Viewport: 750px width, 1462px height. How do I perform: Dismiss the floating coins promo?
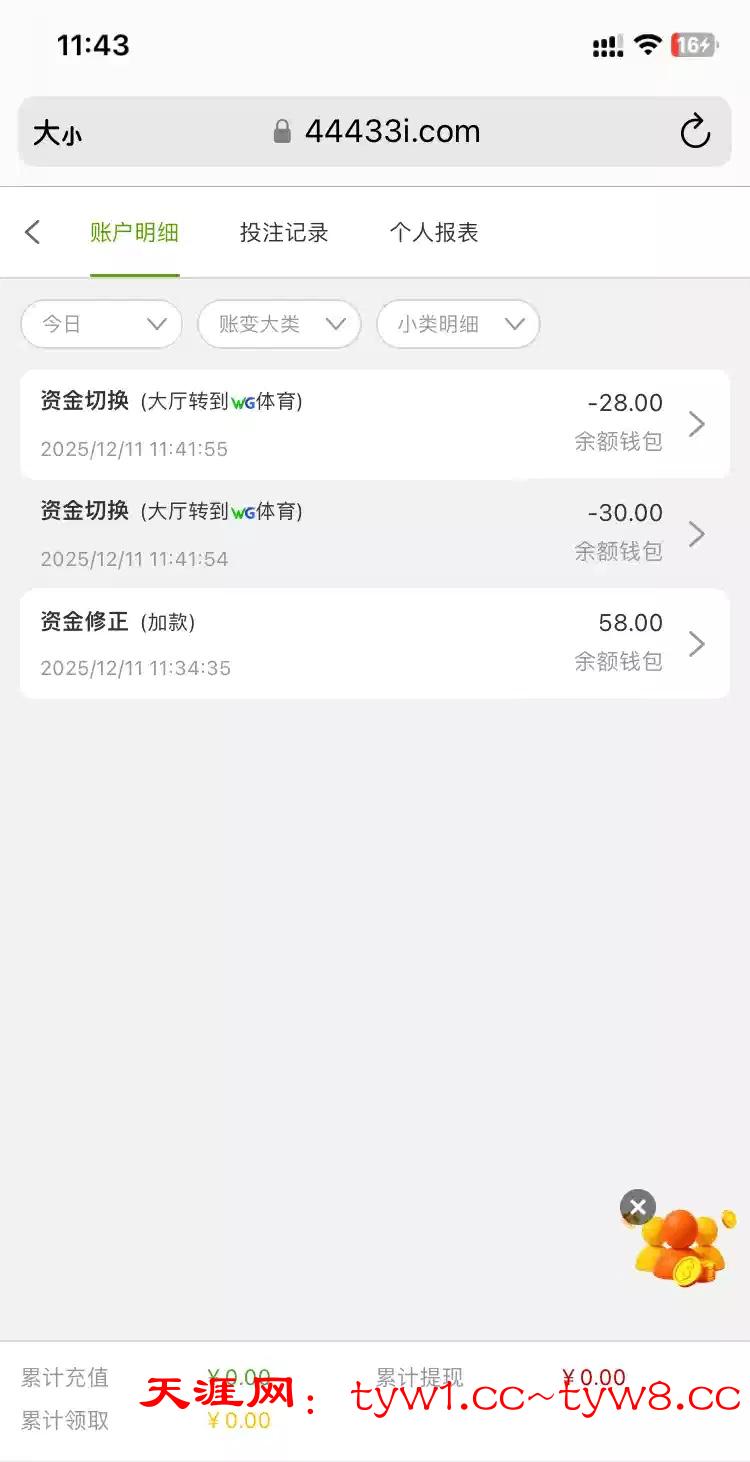638,1207
